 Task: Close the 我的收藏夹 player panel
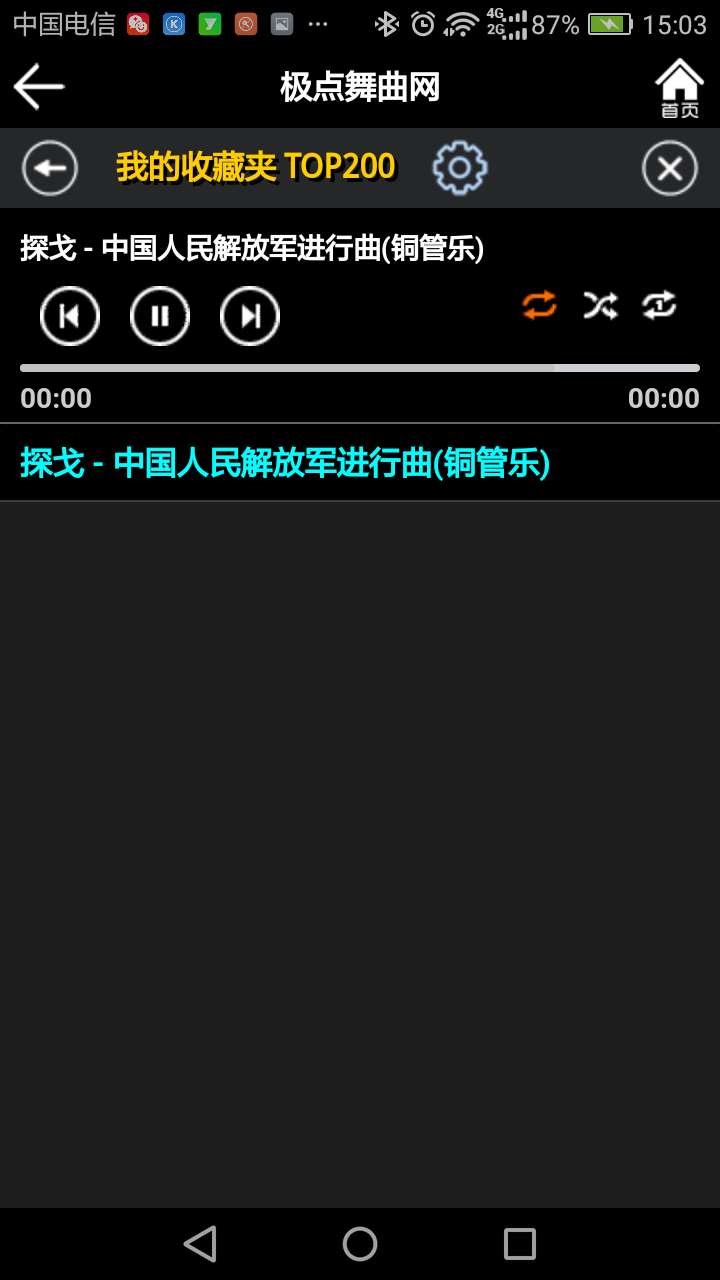669,168
